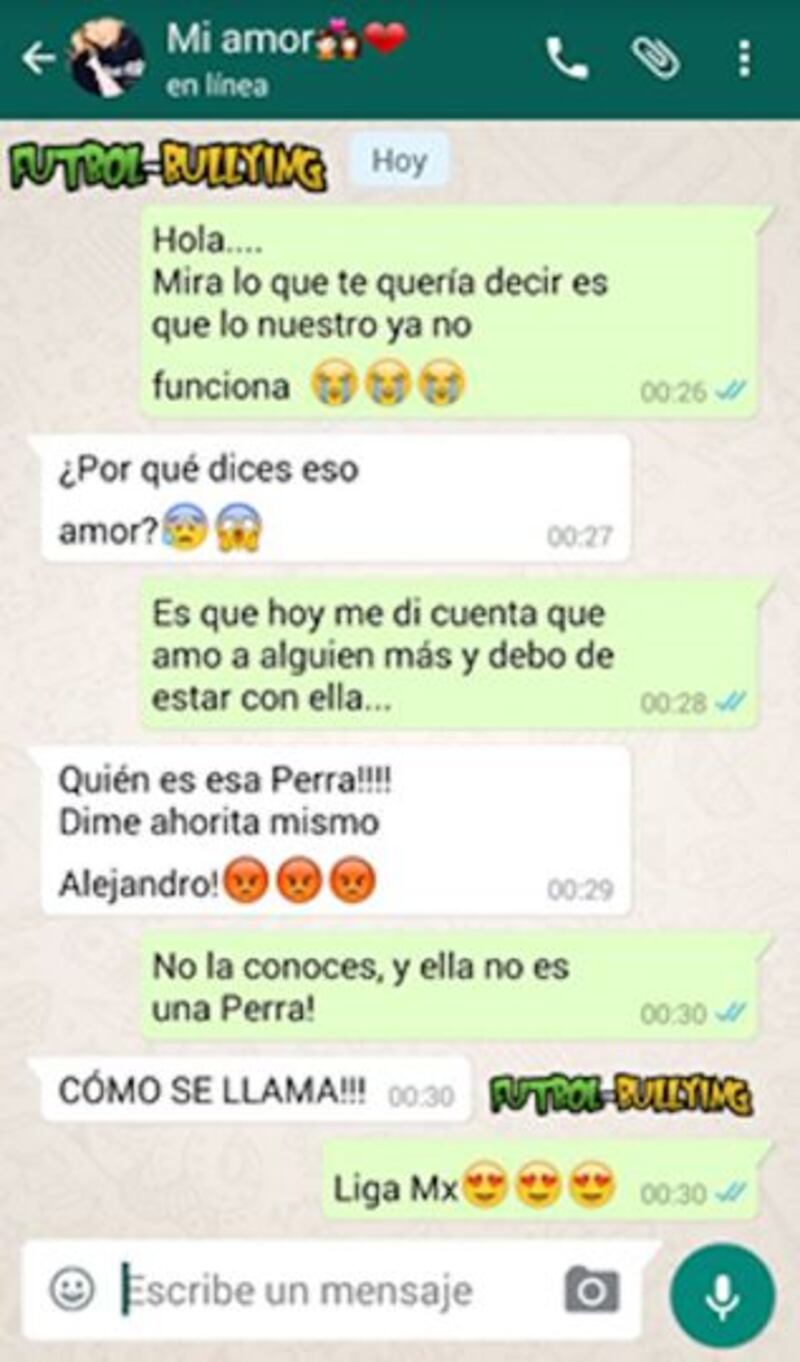The height and width of the screenshot is (1362, 800).
Task: Open the attachment paperclip menu
Action: 656,59
